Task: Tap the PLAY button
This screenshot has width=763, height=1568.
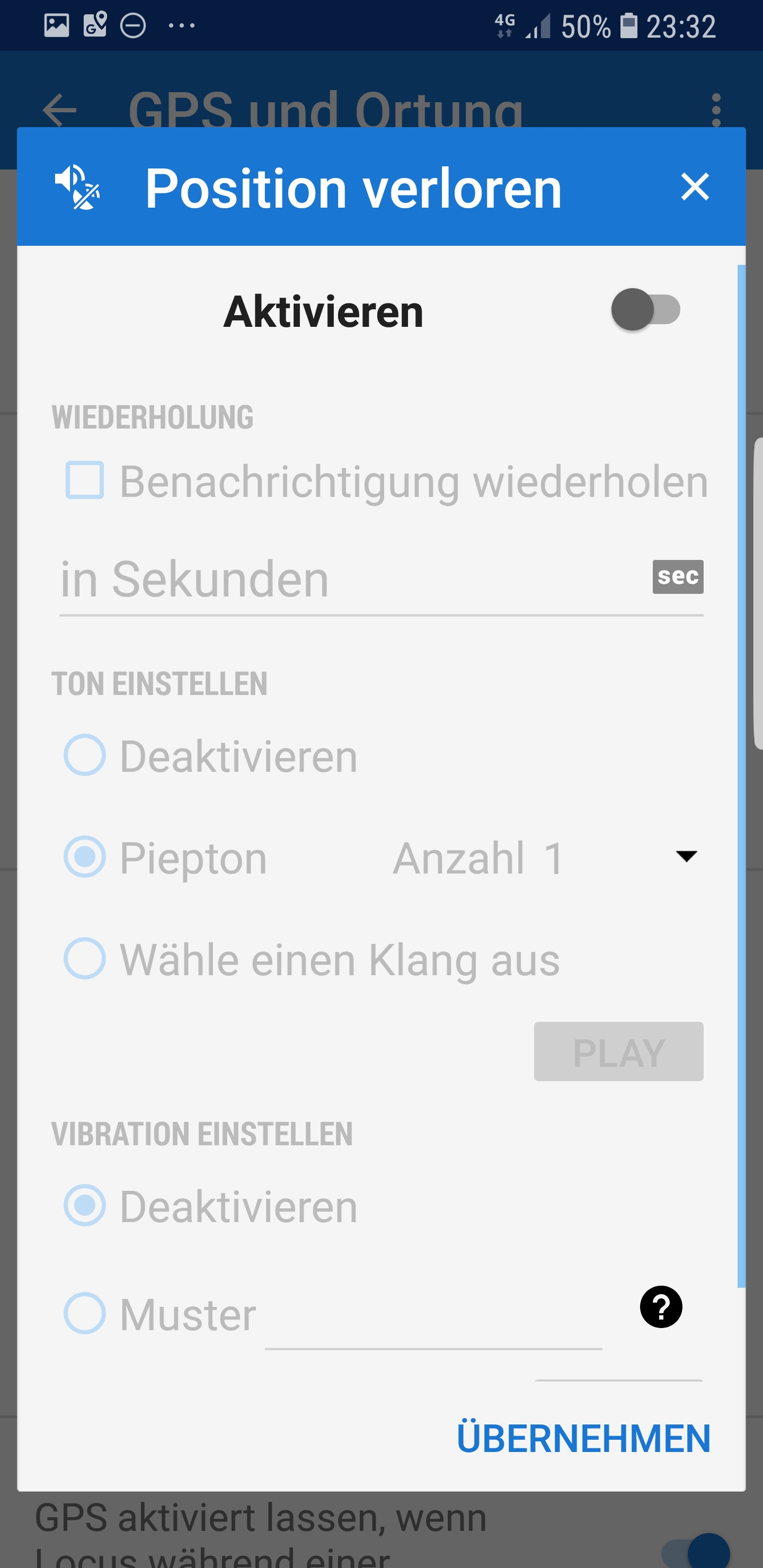Action: (x=618, y=1052)
